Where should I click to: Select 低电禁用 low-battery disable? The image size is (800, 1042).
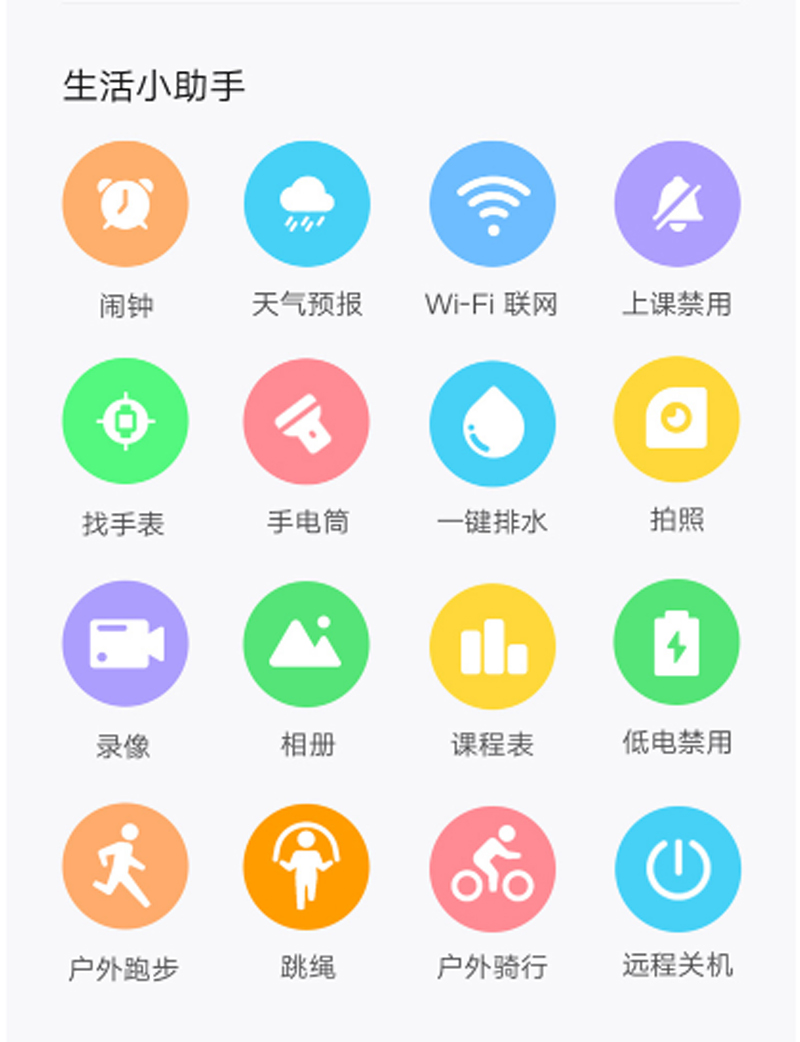tap(677, 641)
